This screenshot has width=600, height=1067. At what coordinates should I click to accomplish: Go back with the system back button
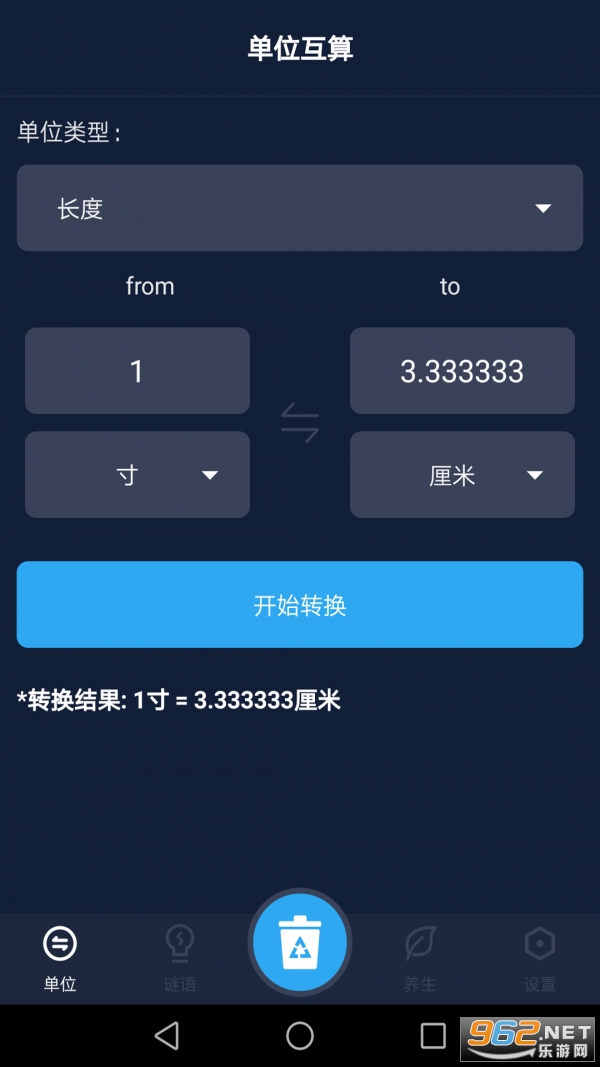pos(167,1036)
